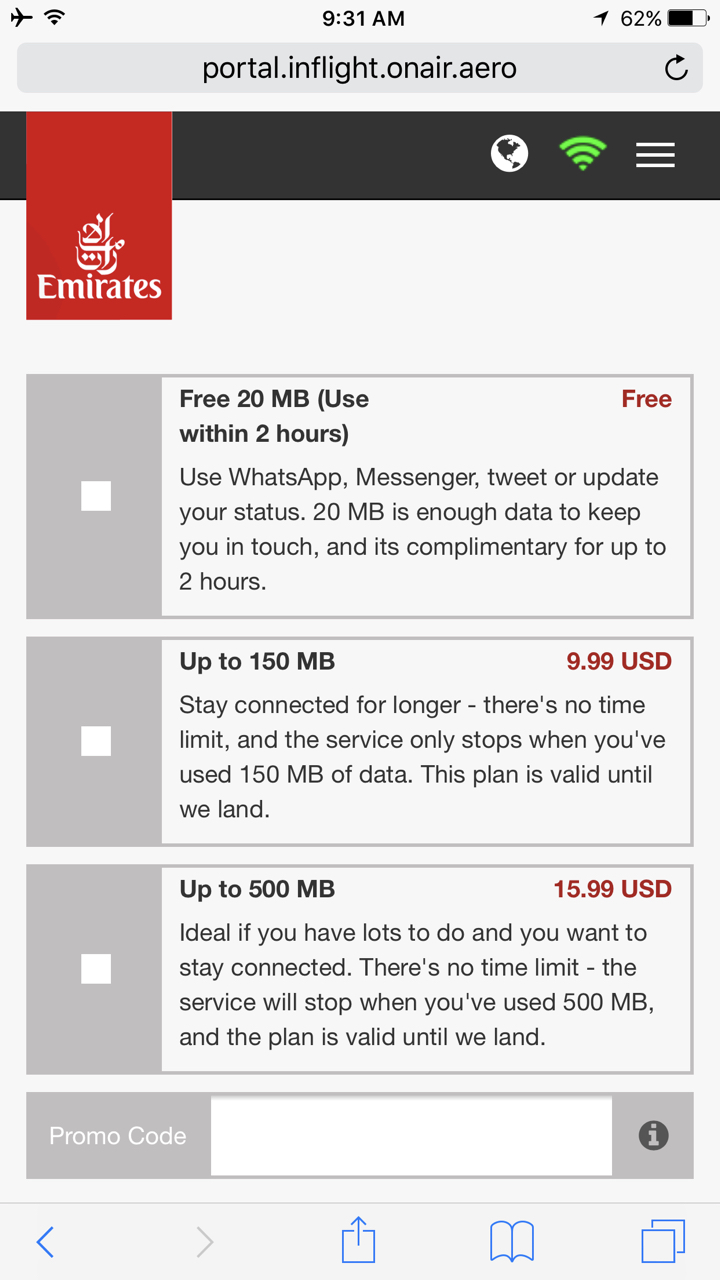Reload the page in Safari

coord(676,68)
